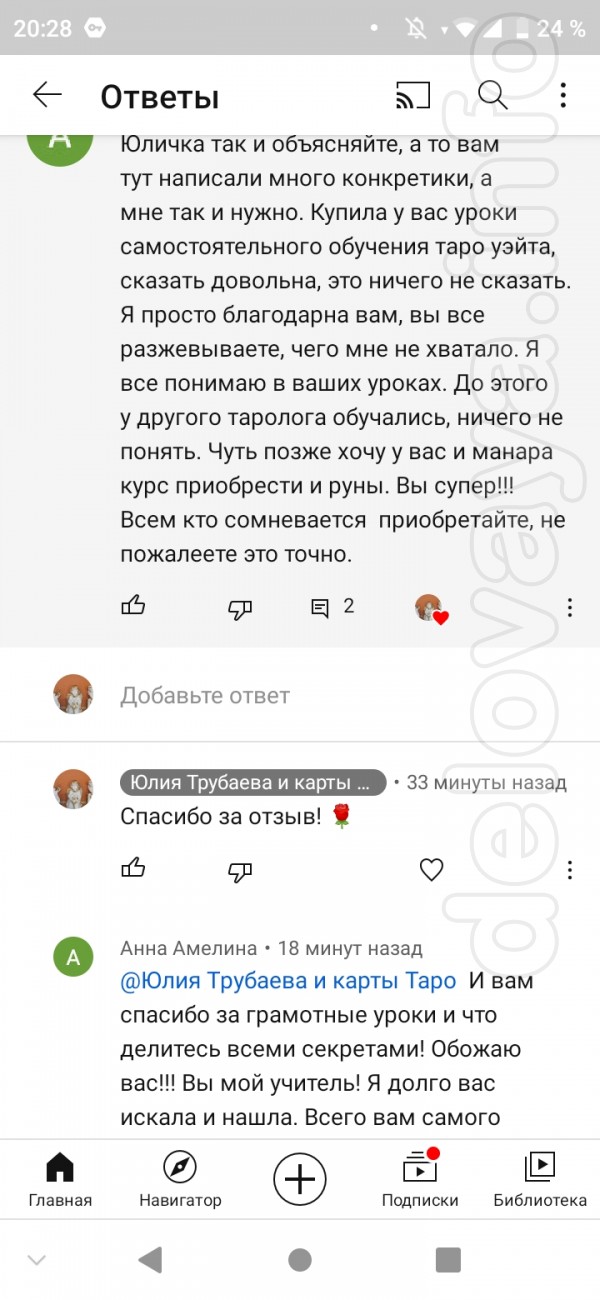Heart the 'Спасибо за отзыв!' reply

click(x=431, y=870)
